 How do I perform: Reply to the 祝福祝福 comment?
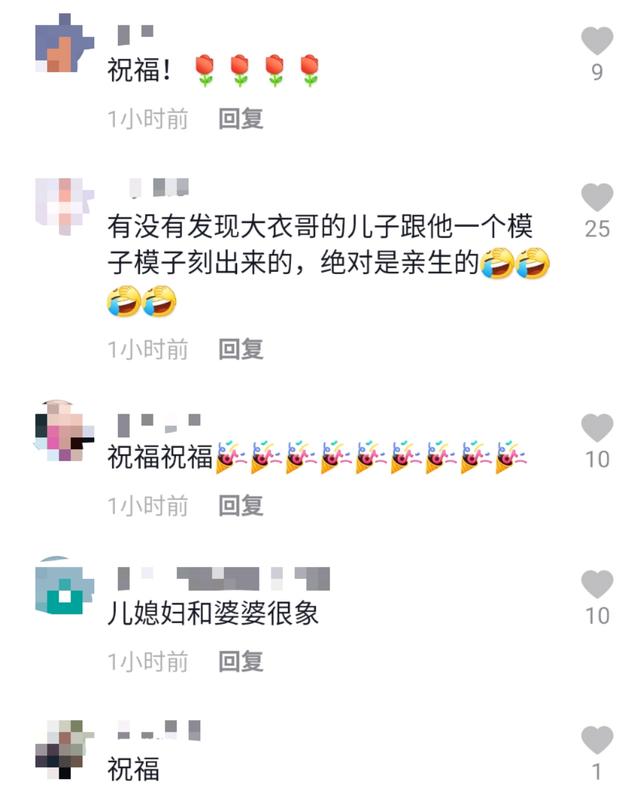(241, 506)
